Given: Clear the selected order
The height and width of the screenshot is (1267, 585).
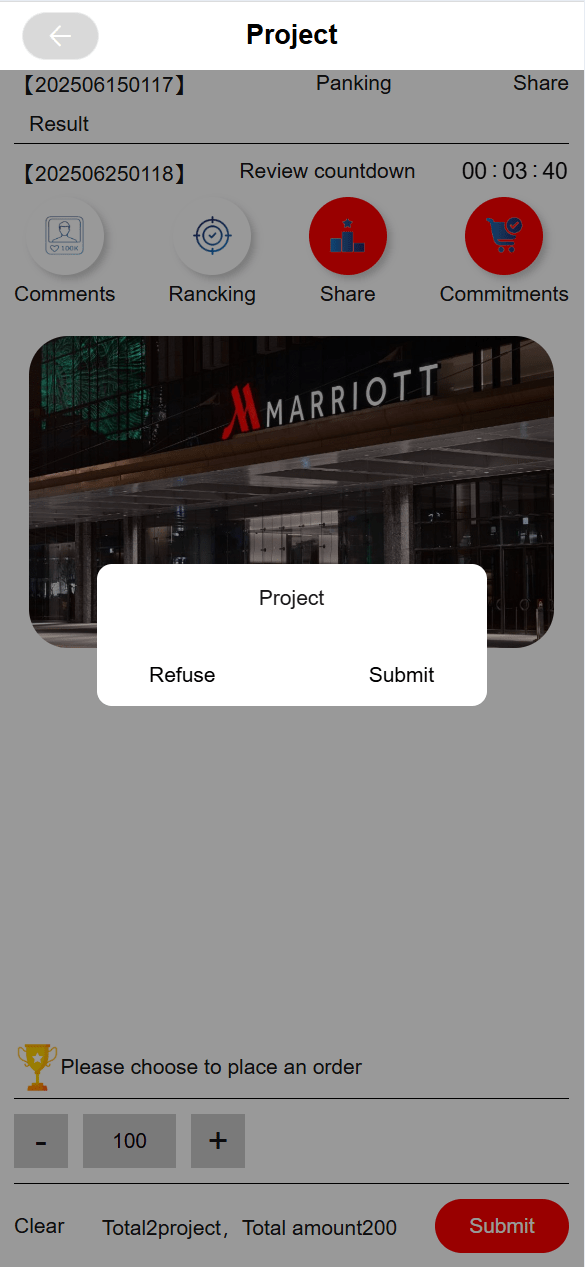Looking at the screenshot, I should pos(39,1226).
